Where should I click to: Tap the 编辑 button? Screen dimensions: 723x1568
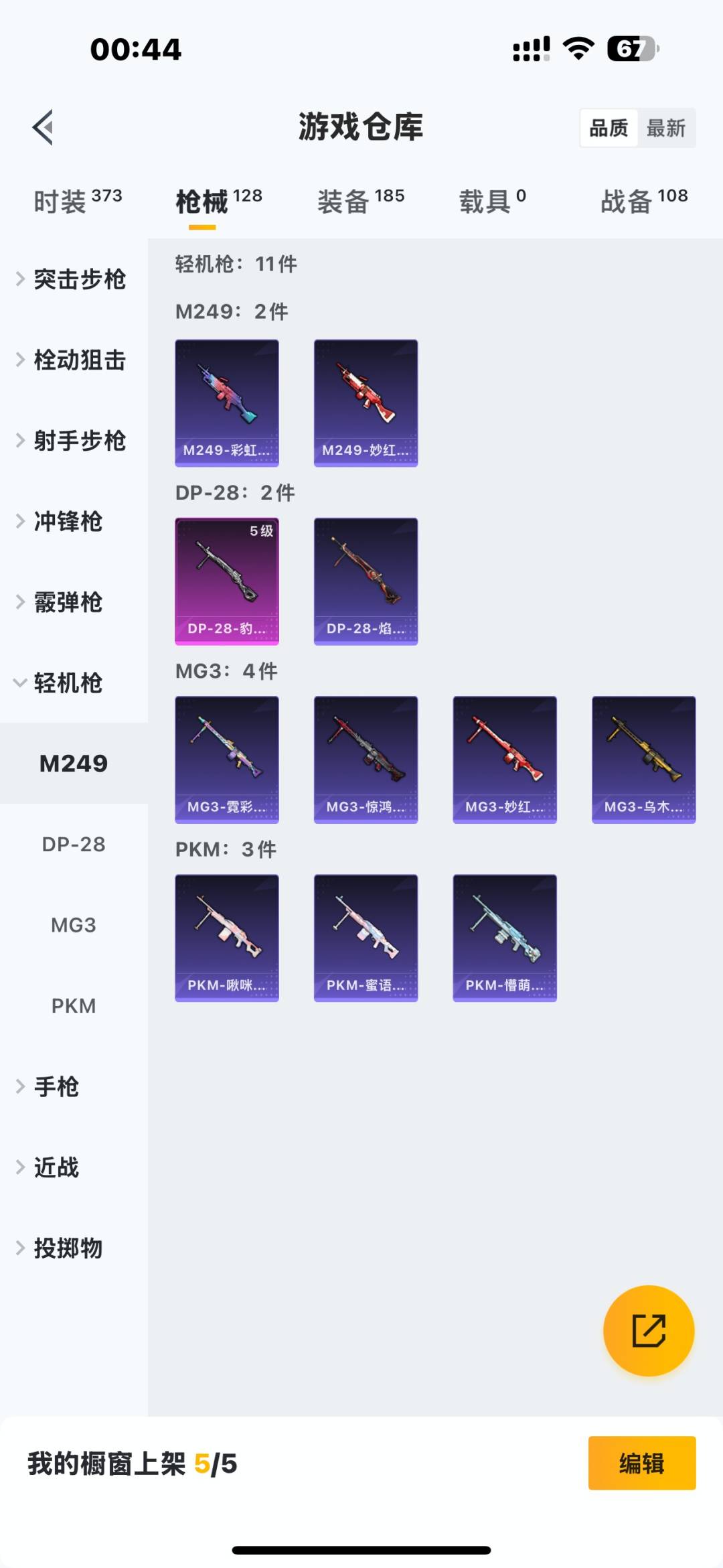(x=641, y=1464)
